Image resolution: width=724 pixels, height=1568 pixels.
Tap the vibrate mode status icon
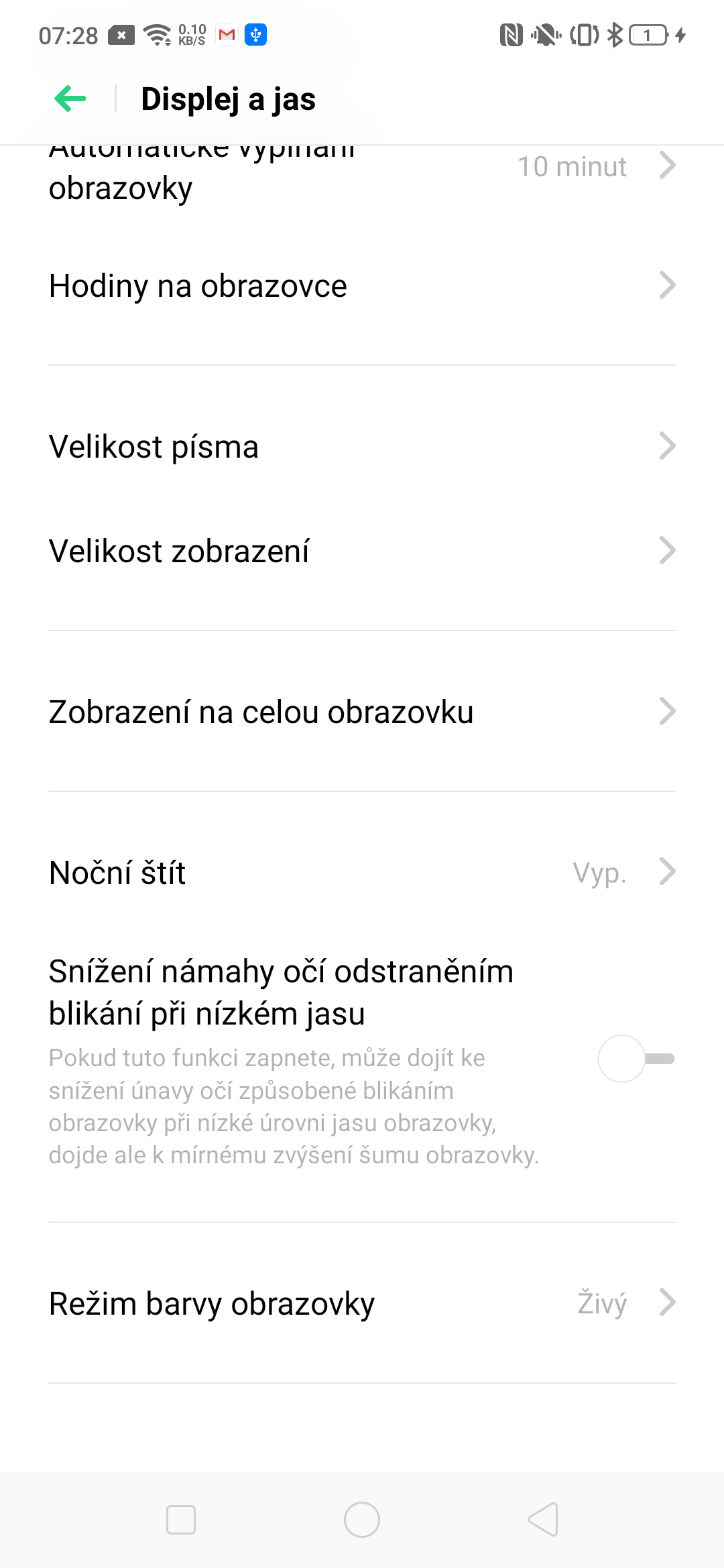click(x=583, y=34)
